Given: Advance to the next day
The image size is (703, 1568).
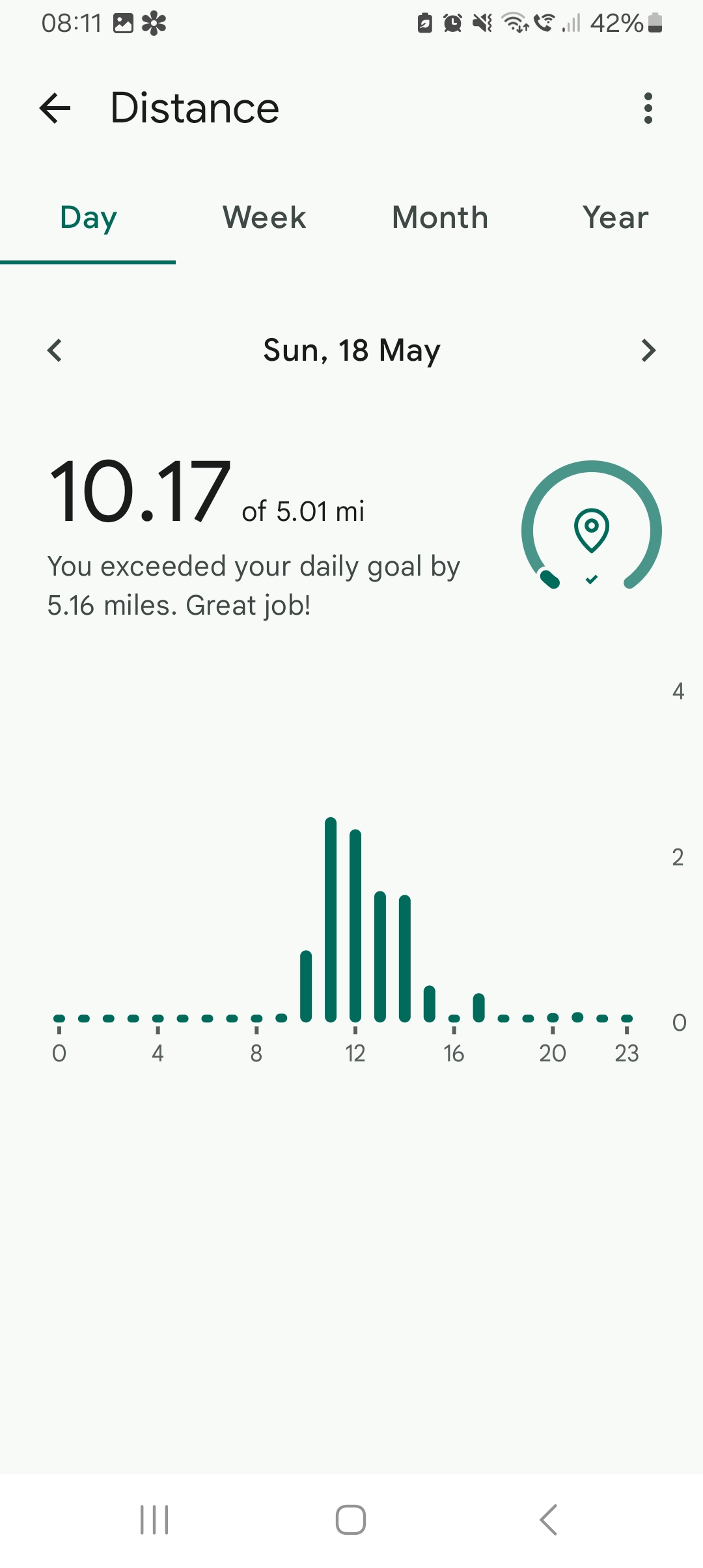Looking at the screenshot, I should coord(648,350).
